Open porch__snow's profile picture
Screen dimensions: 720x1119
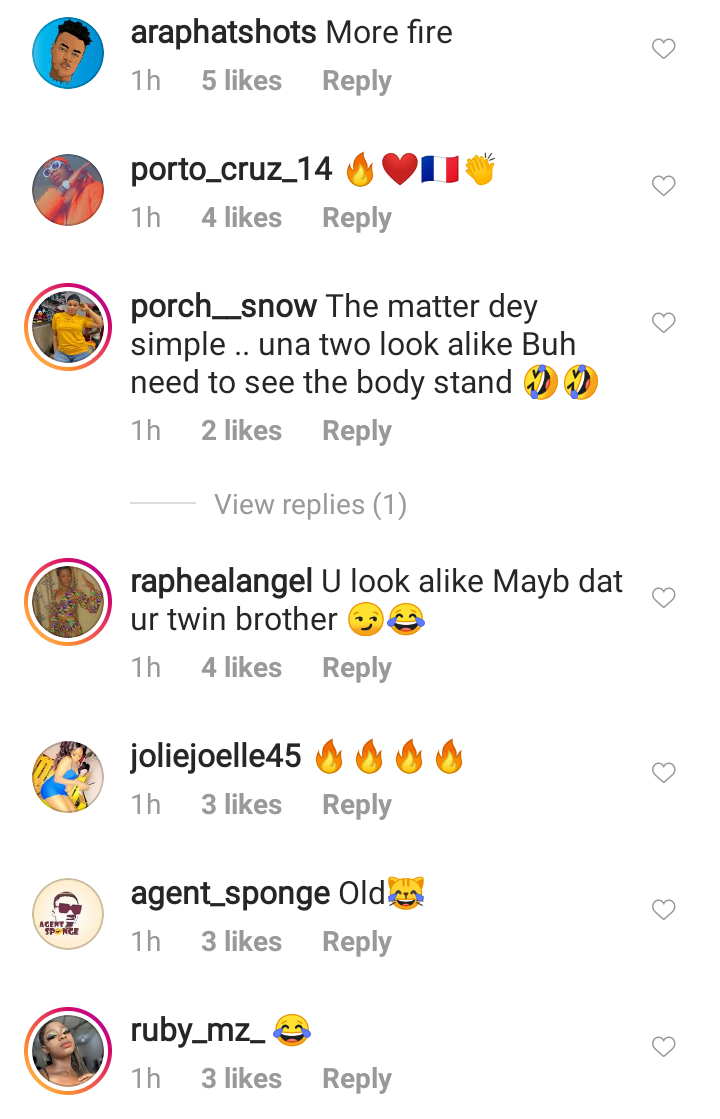[68, 325]
